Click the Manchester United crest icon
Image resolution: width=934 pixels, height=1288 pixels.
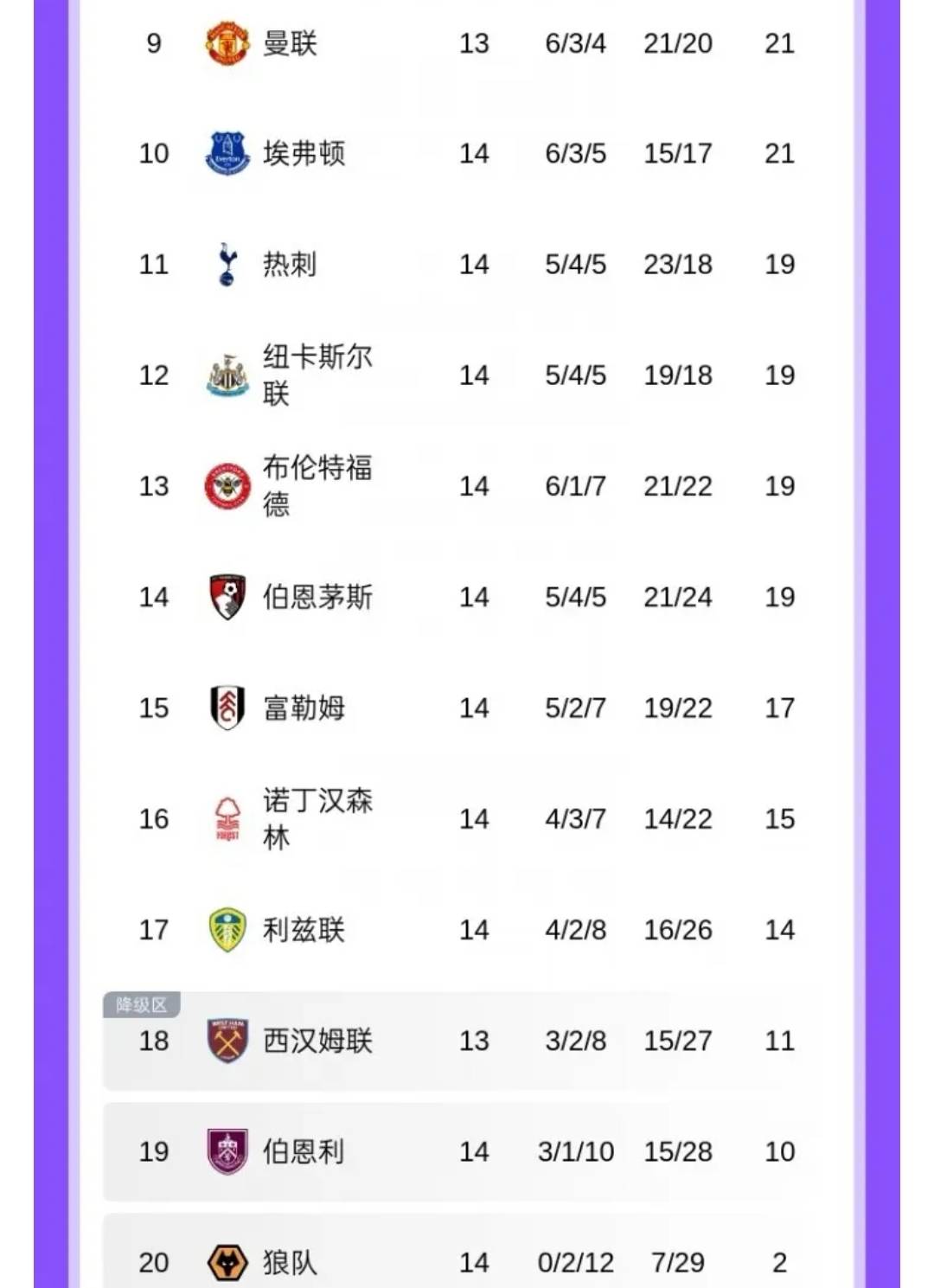pyautogui.click(x=227, y=42)
